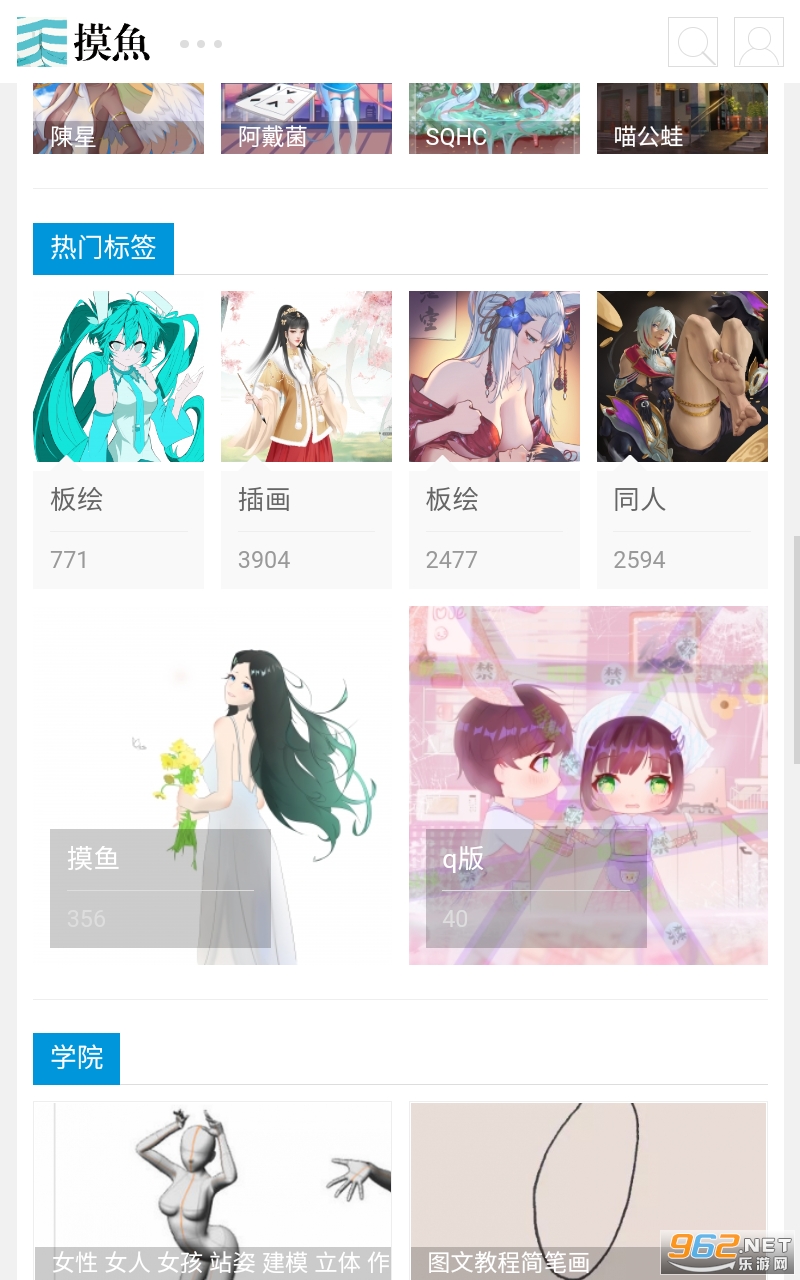Screen dimensions: 800x1280
Task: Open artist tile 陳星
Action: (x=118, y=118)
